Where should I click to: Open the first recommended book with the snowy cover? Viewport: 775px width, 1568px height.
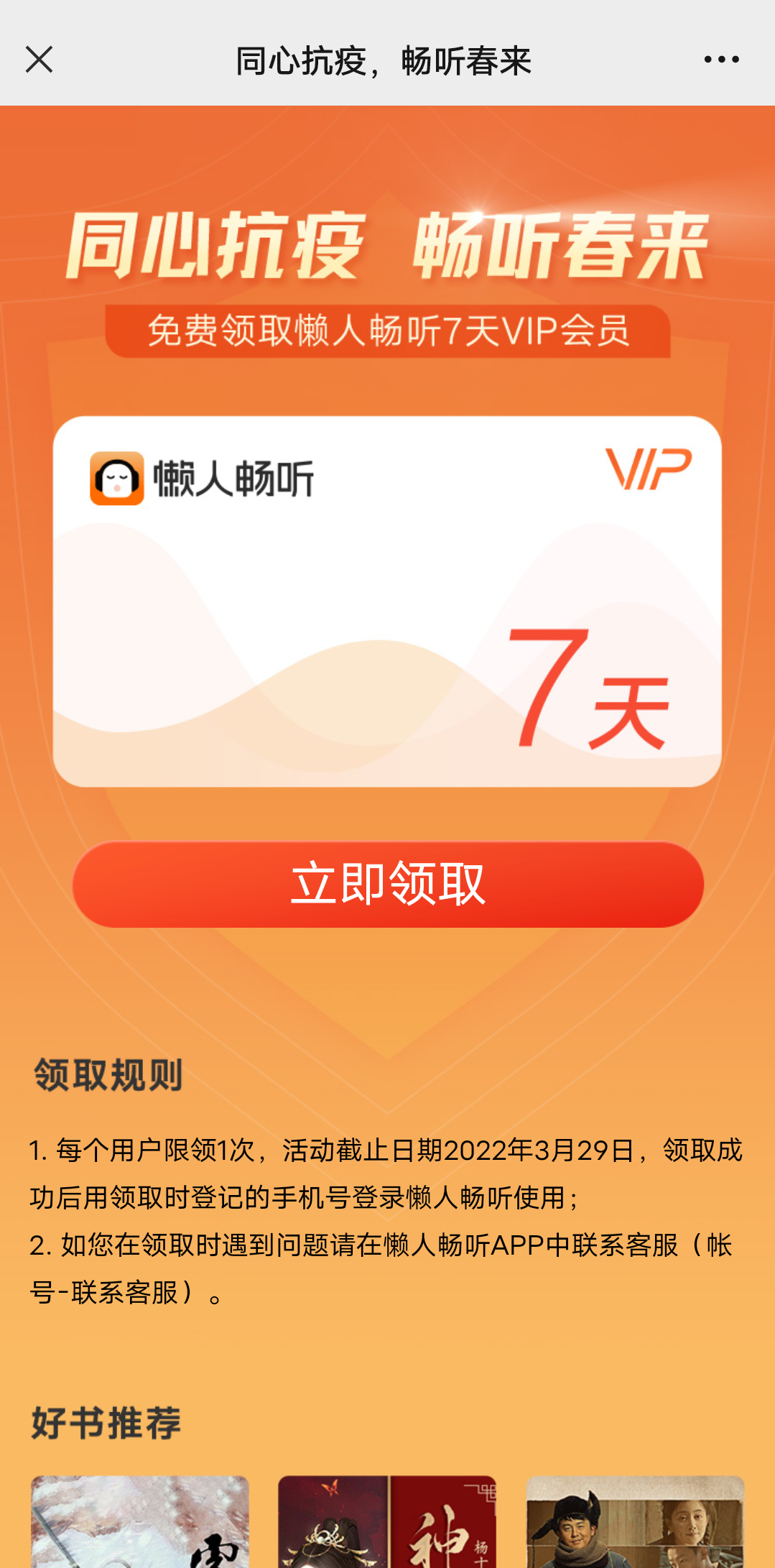(x=140, y=1521)
